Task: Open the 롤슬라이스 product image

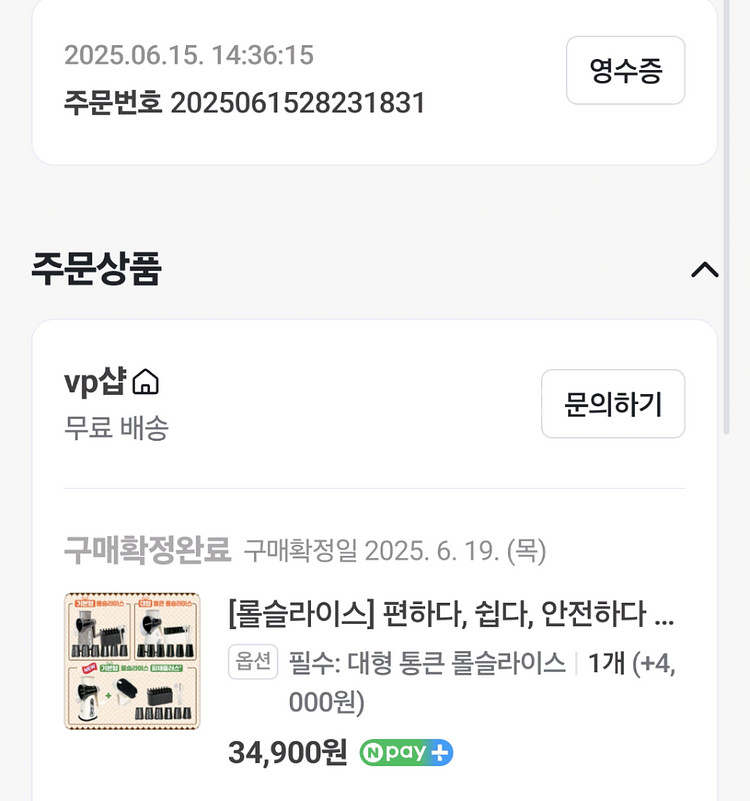Action: point(132,661)
